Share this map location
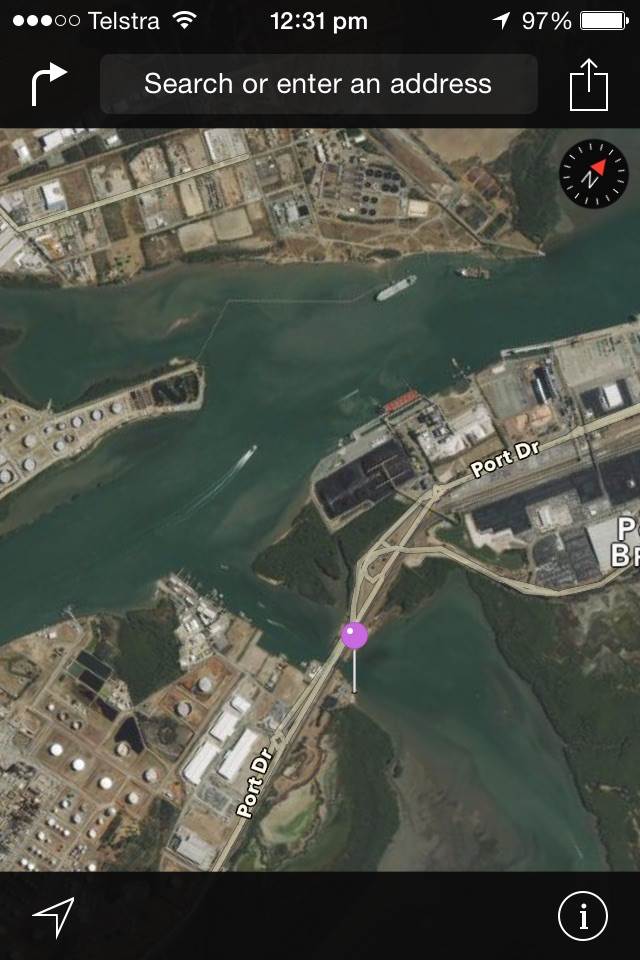This screenshot has width=640, height=960. click(589, 84)
